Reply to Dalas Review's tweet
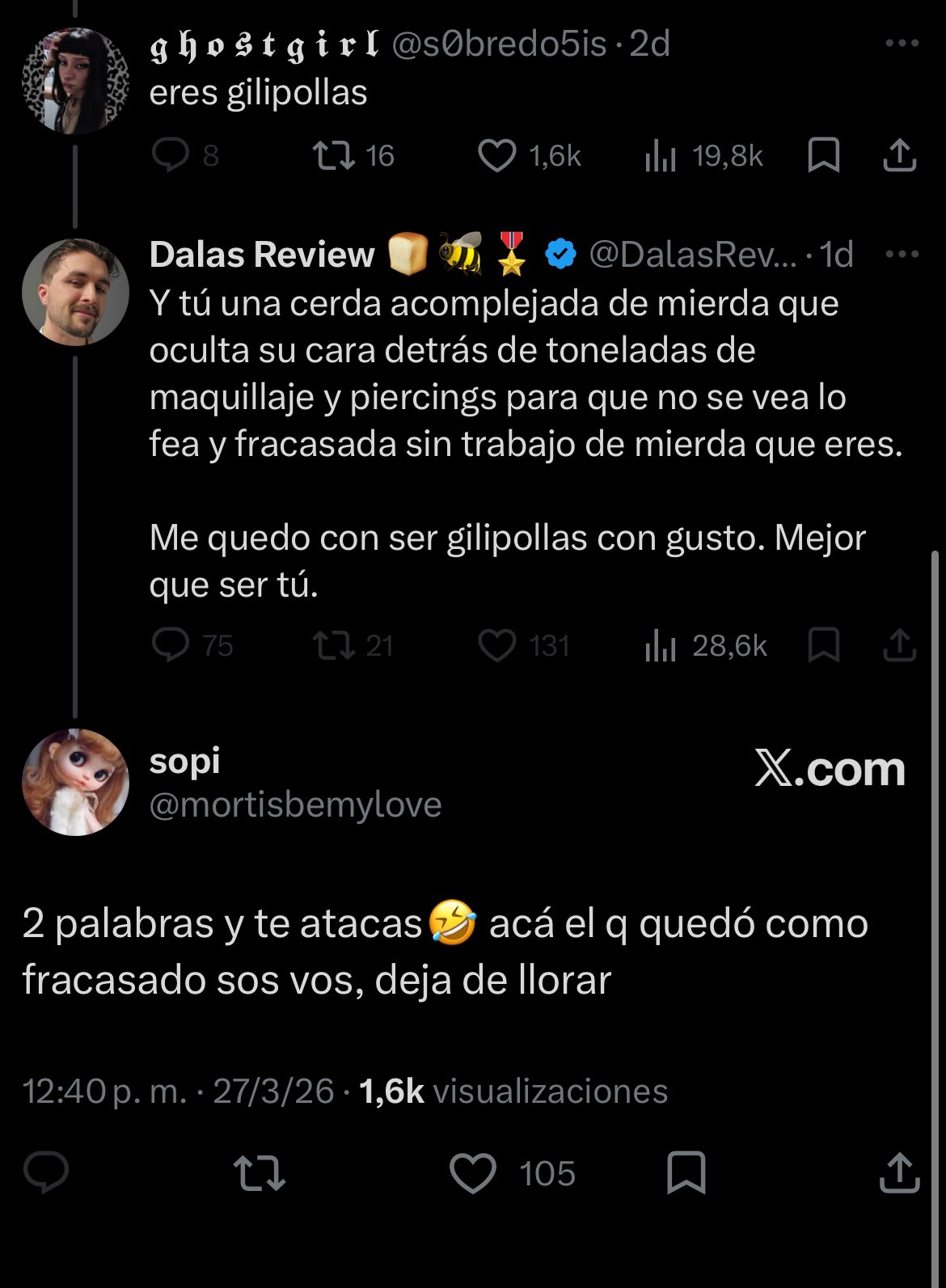Viewport: 946px width, 1288px height. click(171, 645)
